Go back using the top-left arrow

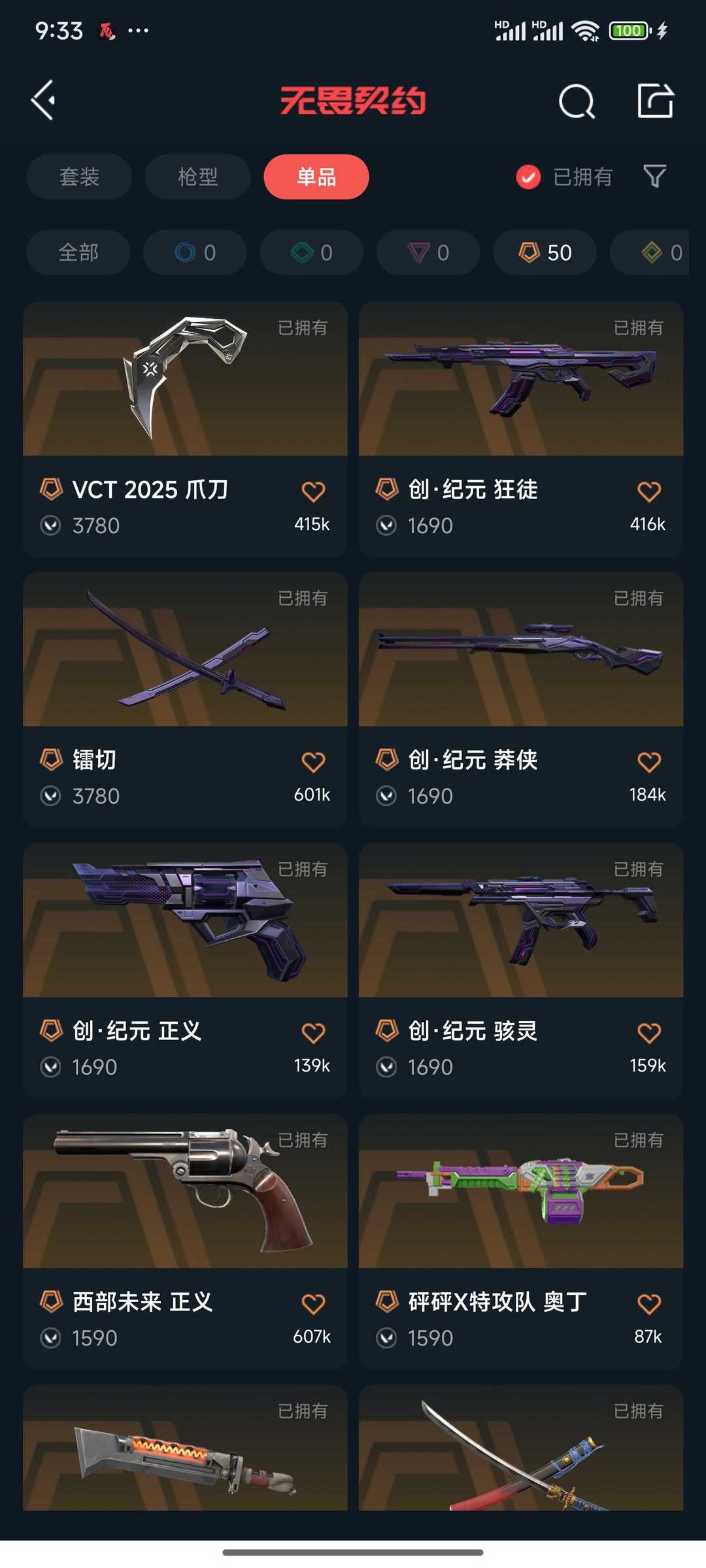click(43, 101)
